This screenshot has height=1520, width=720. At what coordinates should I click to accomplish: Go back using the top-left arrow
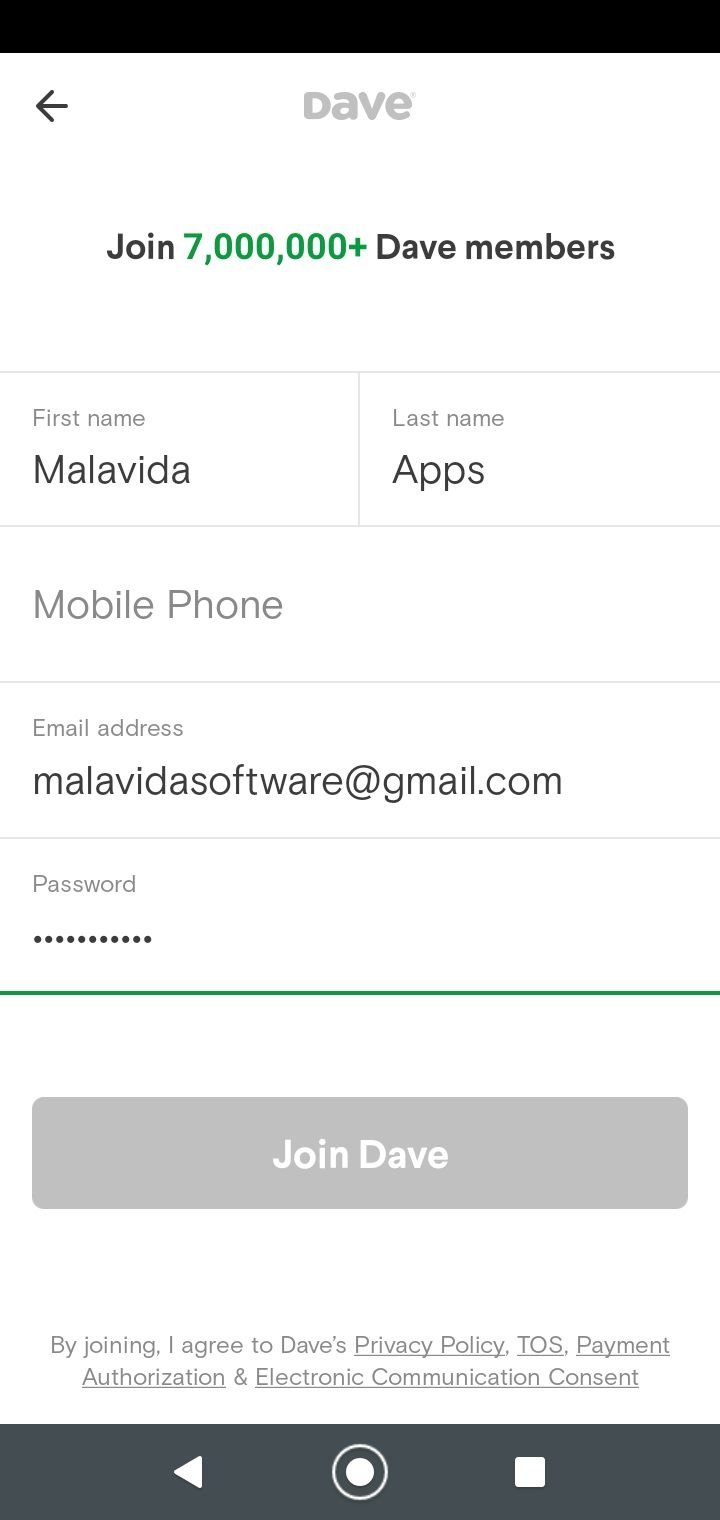tap(51, 106)
